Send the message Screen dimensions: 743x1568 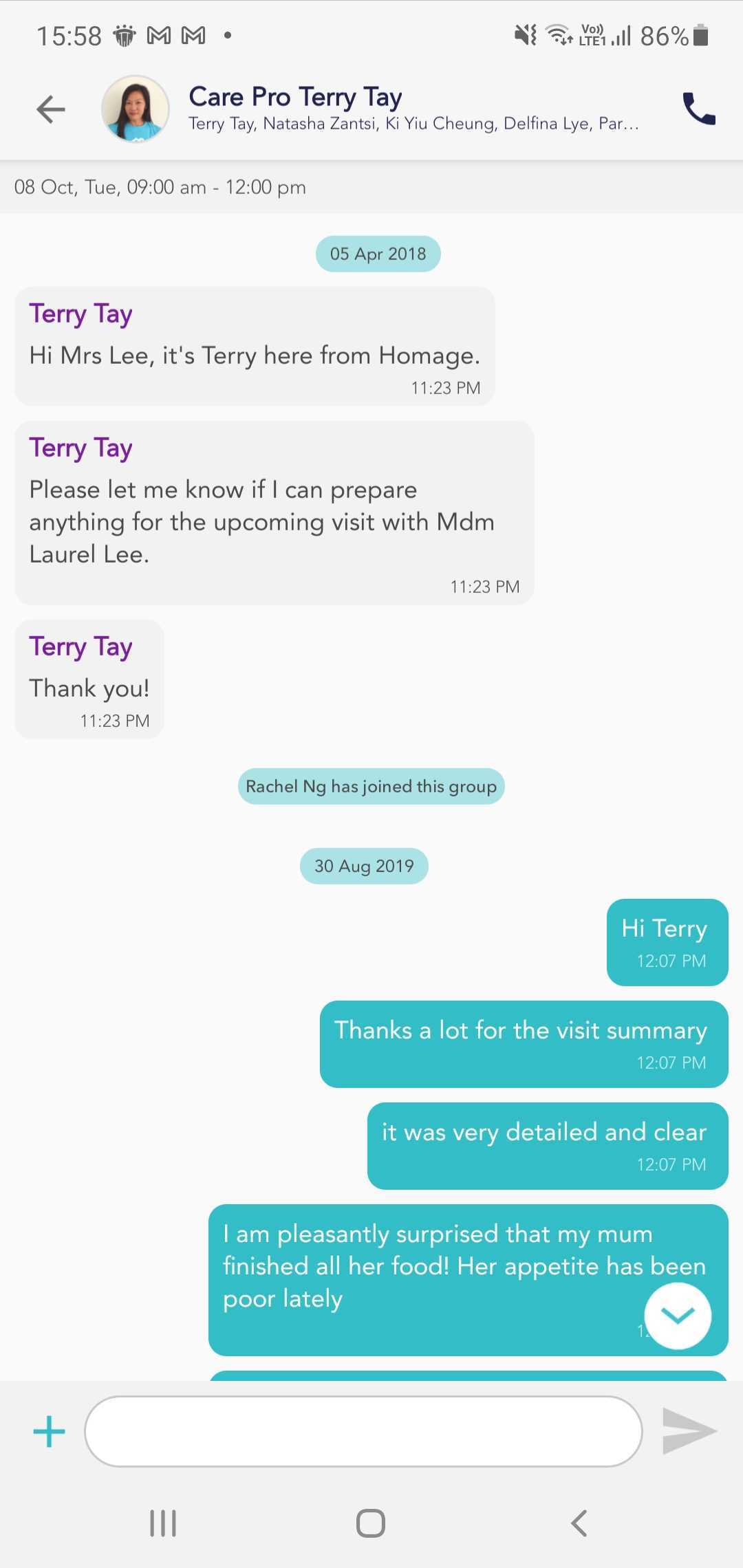pos(689,1431)
